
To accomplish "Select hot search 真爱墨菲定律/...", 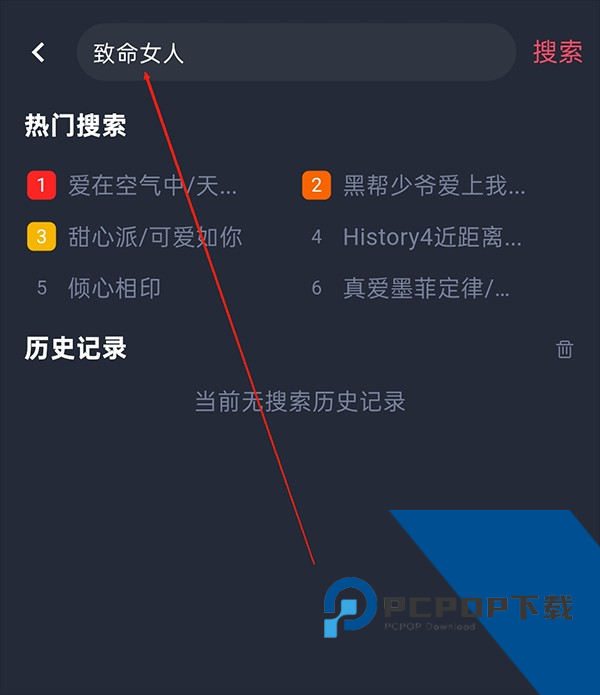I will click(x=426, y=288).
